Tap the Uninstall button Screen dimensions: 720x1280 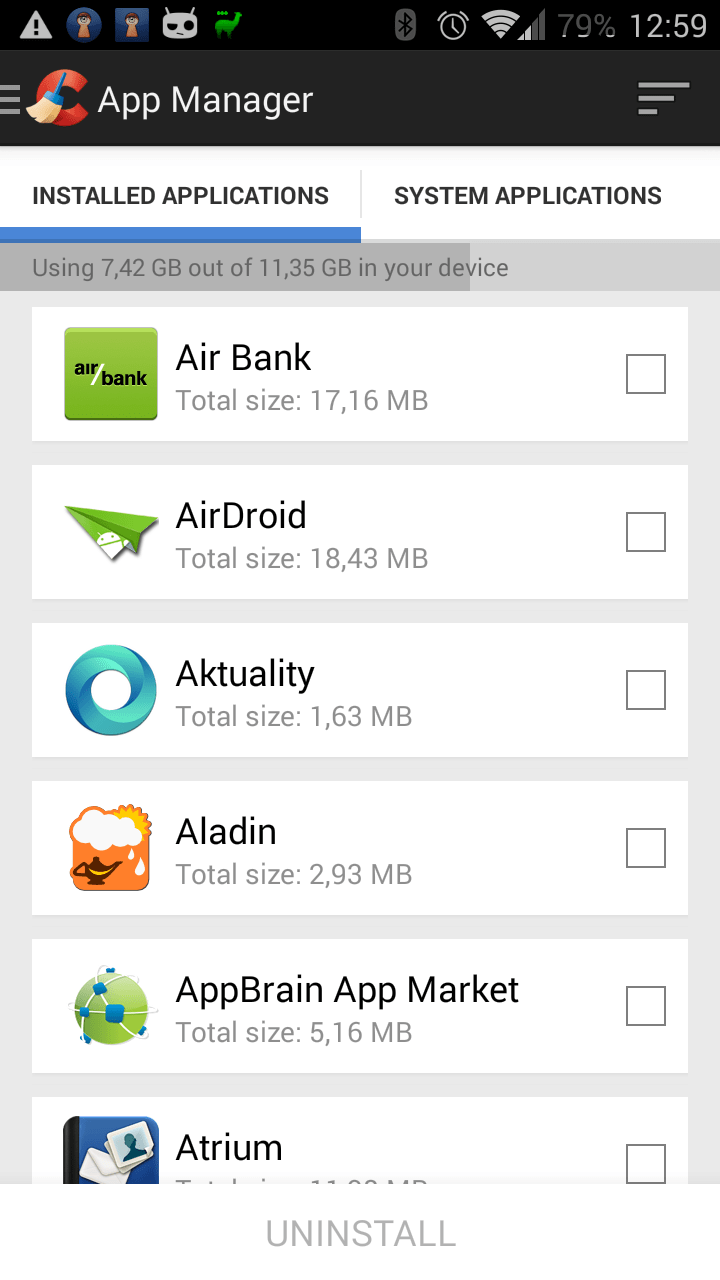[360, 1233]
